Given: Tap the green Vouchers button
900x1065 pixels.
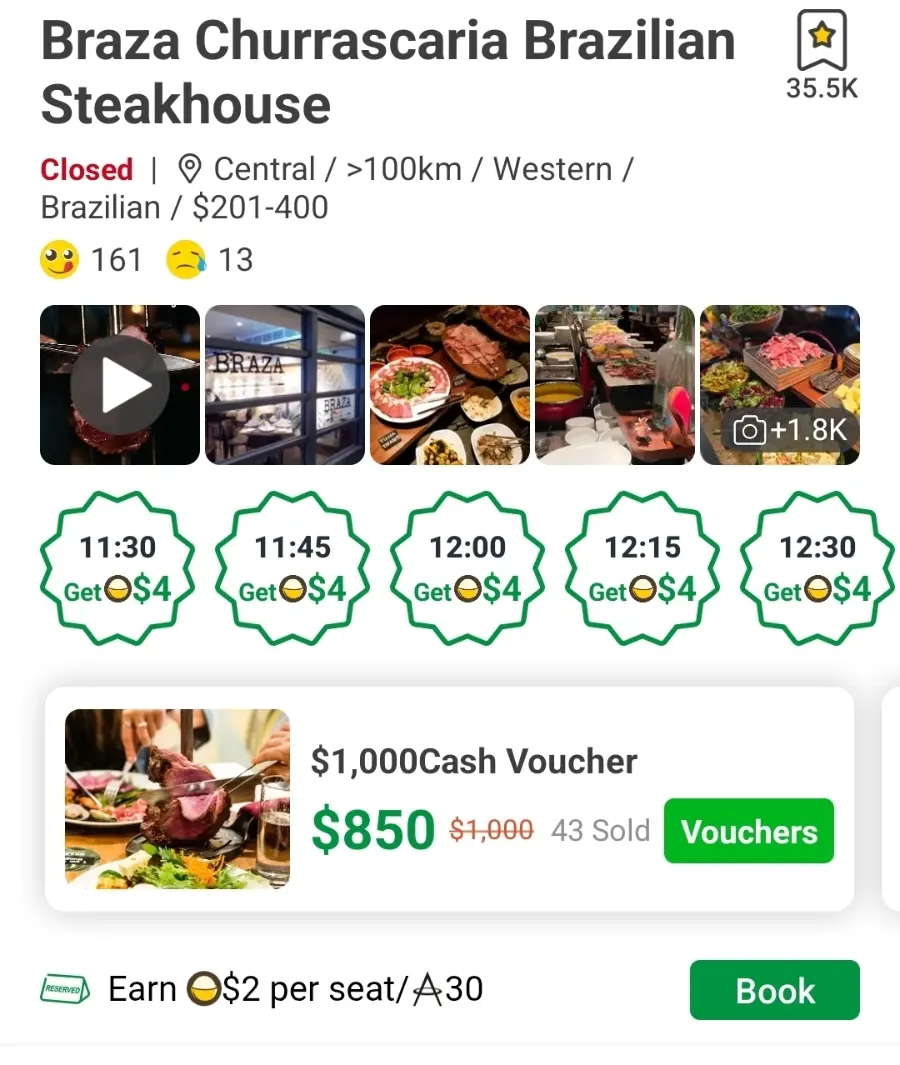Looking at the screenshot, I should [749, 831].
